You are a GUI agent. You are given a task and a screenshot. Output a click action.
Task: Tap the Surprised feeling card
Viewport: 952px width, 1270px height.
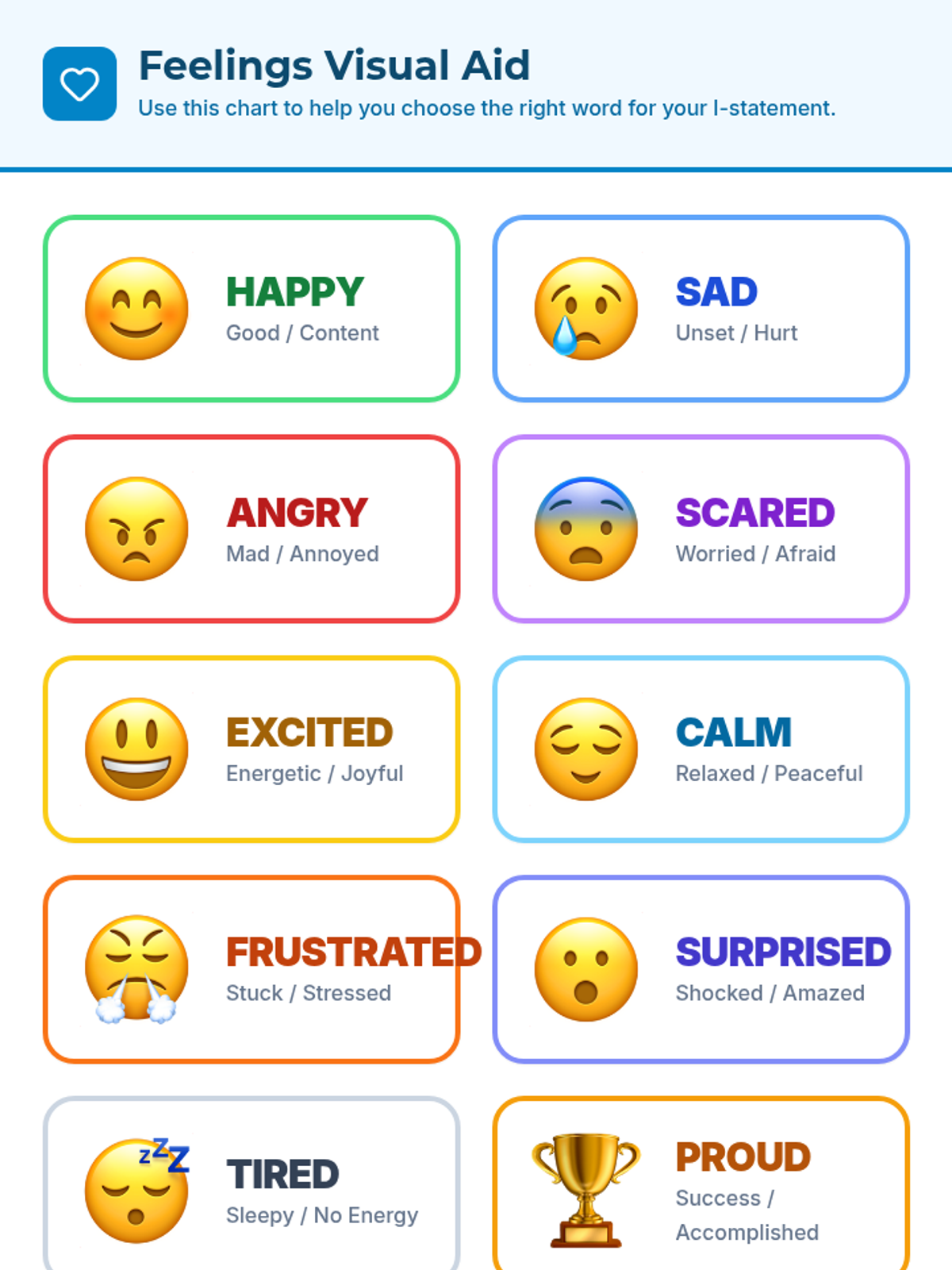(x=701, y=969)
